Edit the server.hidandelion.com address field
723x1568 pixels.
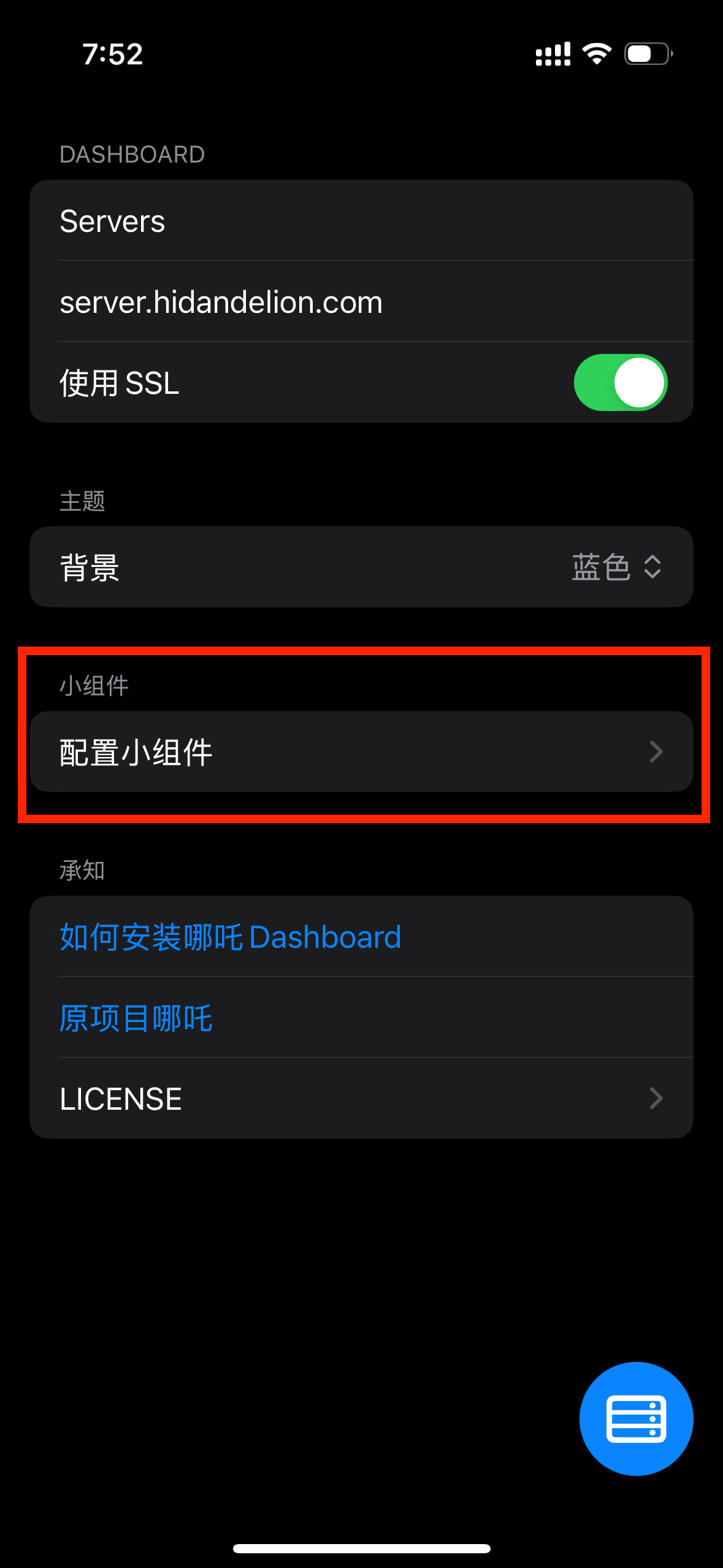pyautogui.click(x=361, y=301)
